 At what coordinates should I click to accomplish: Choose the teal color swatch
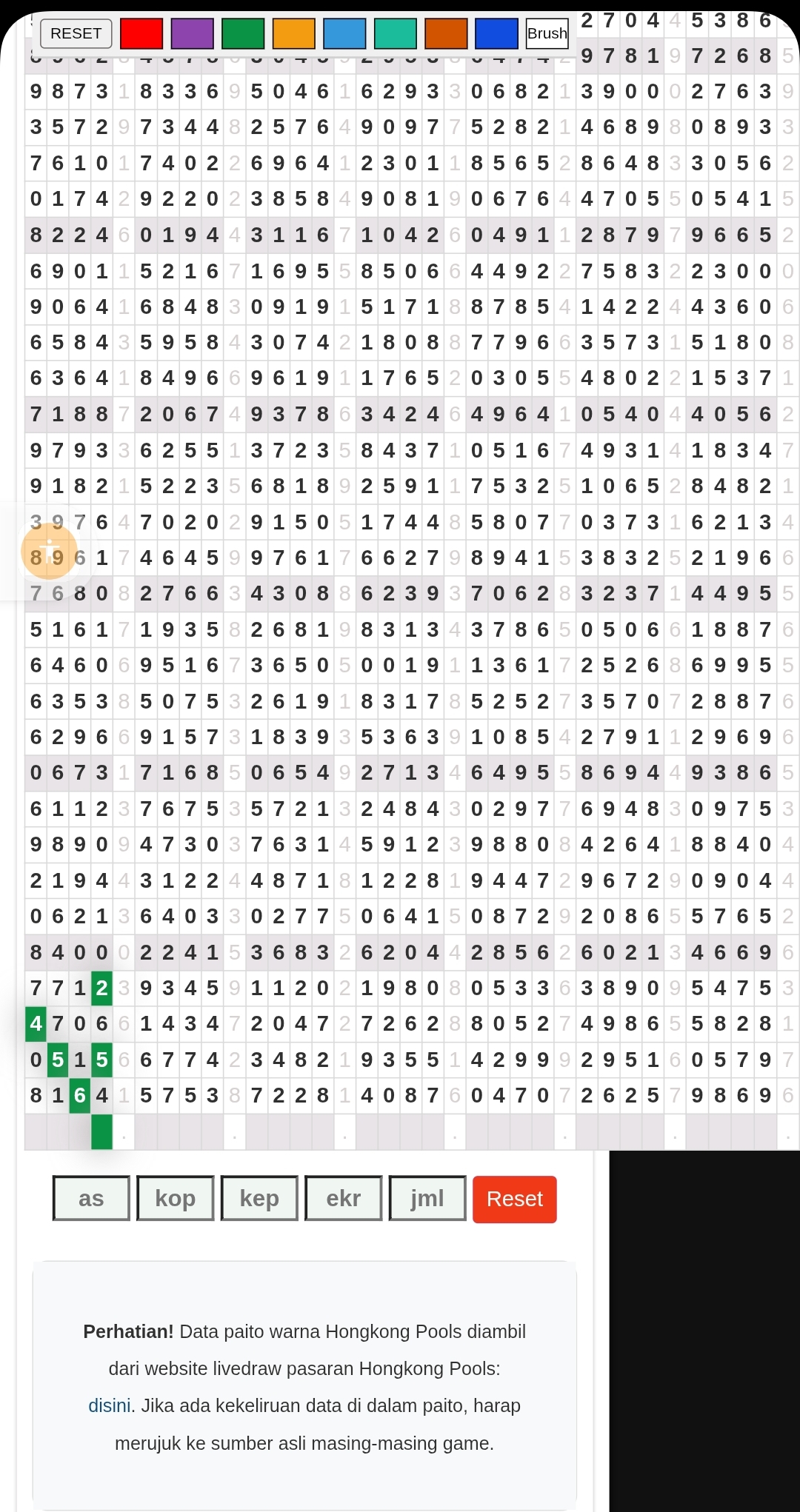[395, 33]
